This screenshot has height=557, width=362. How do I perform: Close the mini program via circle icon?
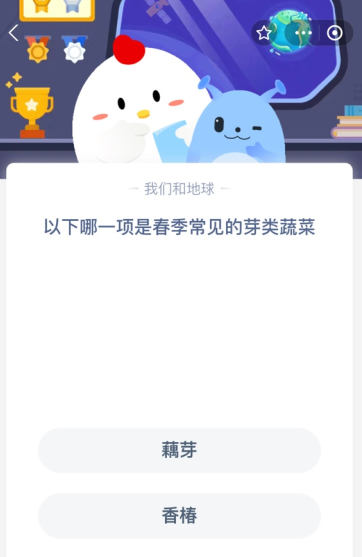click(335, 33)
